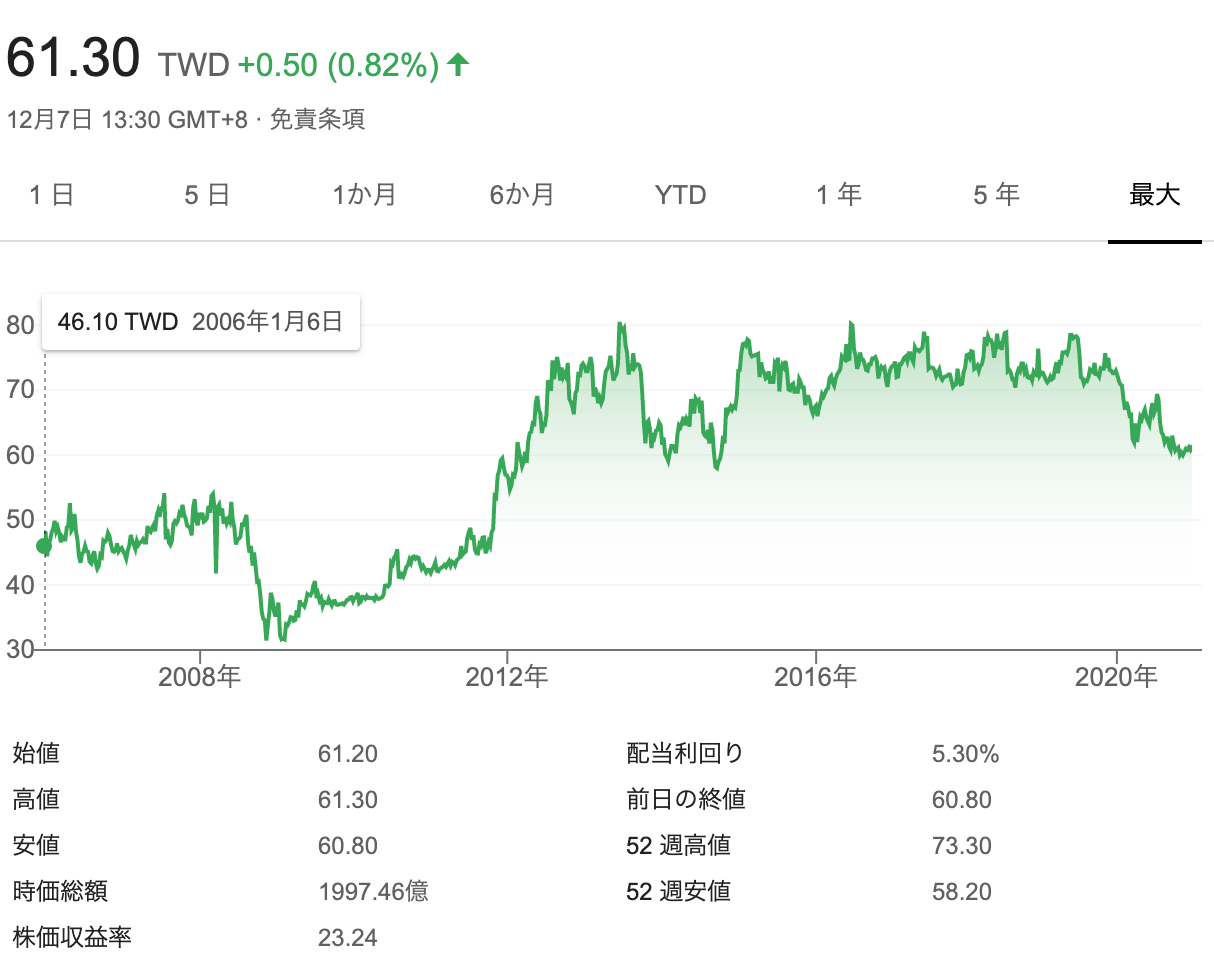Switch chart to 6か月 range
Image resolution: width=1214 pixels, height=964 pixels.
(x=522, y=195)
